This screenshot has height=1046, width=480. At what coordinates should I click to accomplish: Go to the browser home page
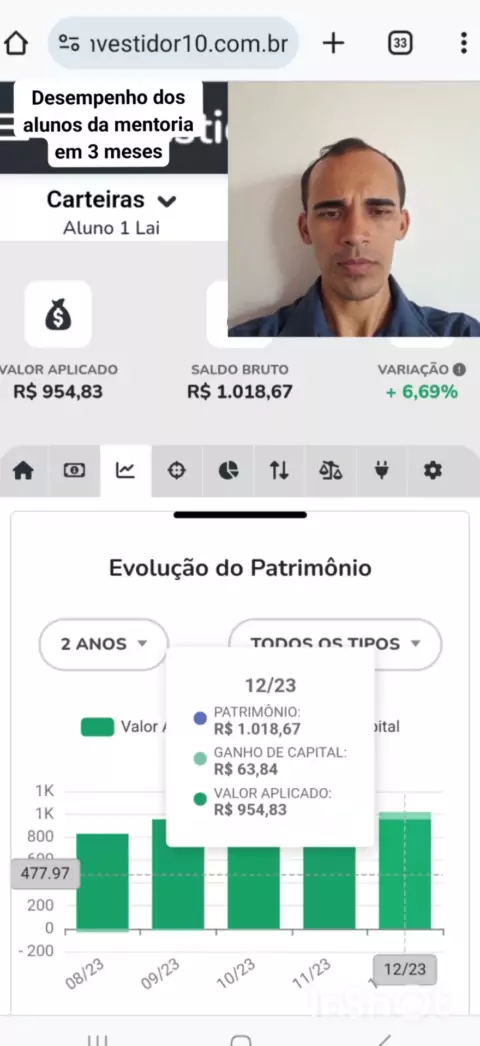pos(16,44)
